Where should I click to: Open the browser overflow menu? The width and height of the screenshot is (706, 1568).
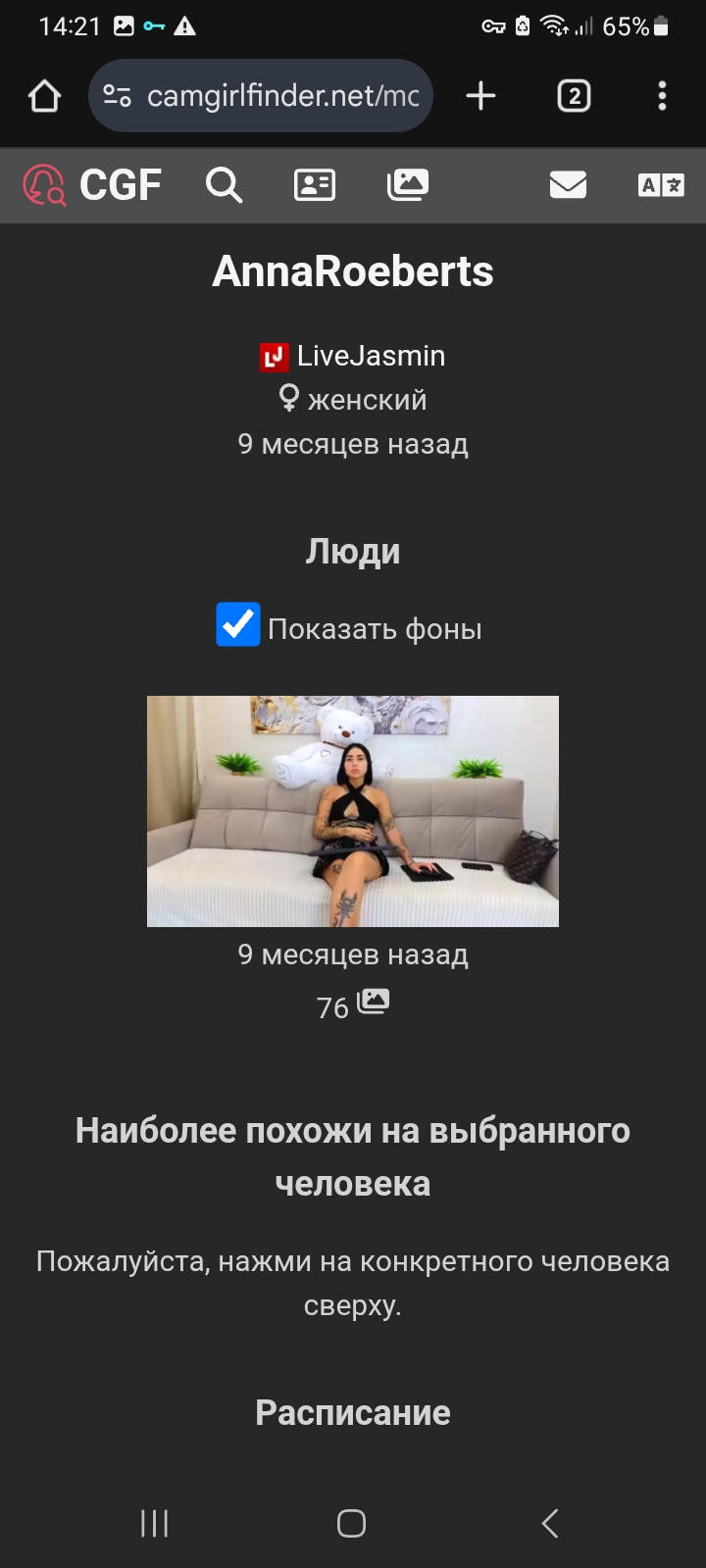pyautogui.click(x=662, y=96)
